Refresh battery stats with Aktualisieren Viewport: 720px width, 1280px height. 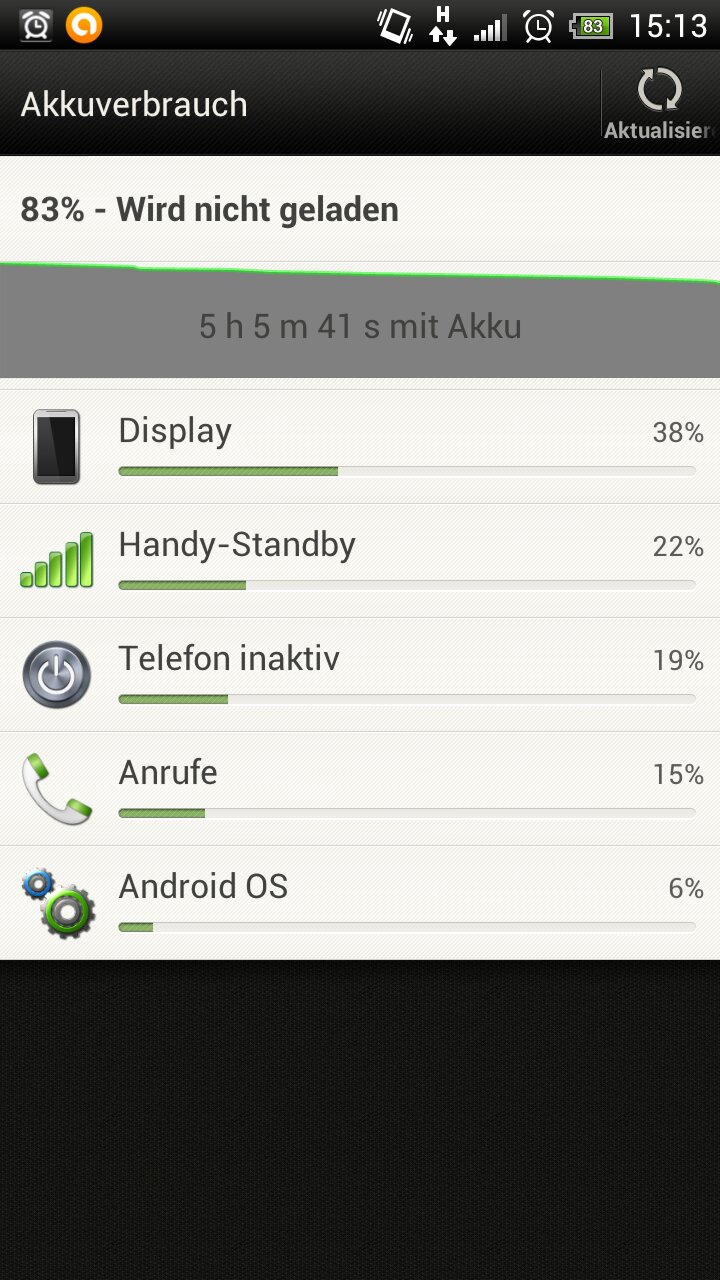[660, 103]
